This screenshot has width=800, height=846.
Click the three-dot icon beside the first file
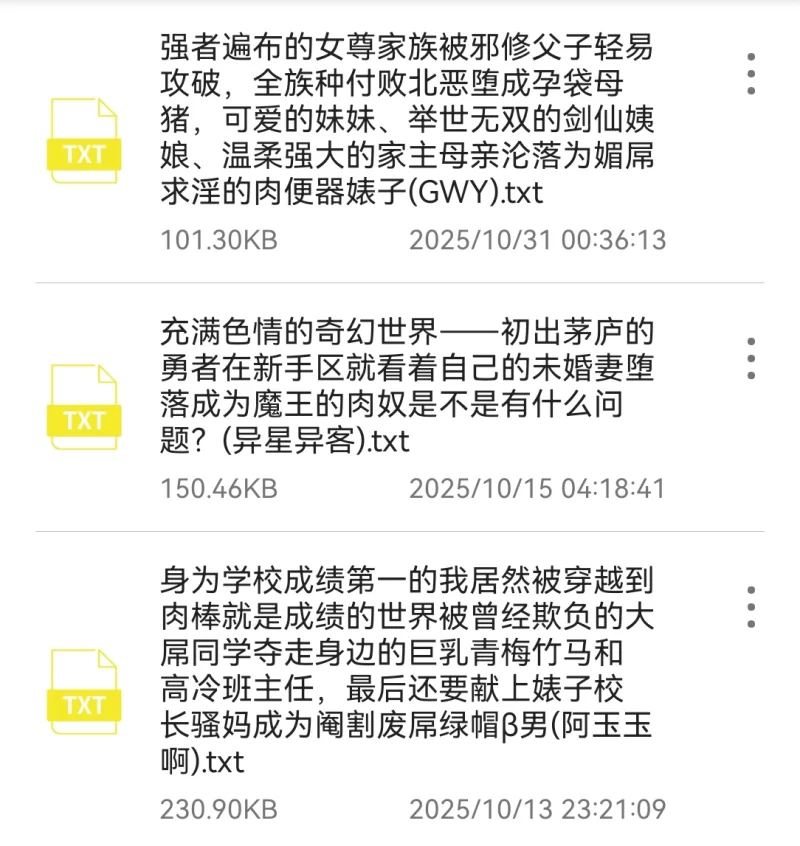click(751, 75)
